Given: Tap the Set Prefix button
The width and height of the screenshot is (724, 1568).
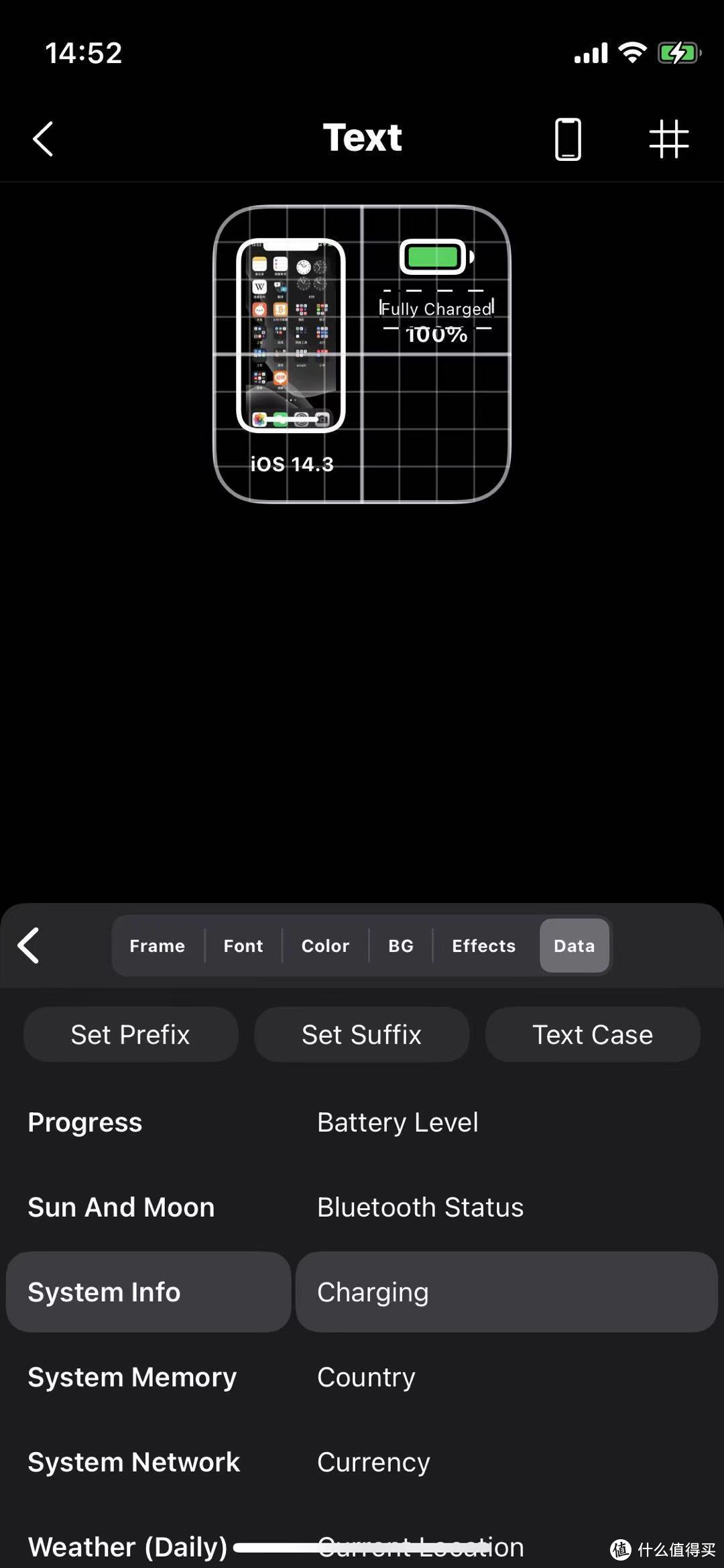Looking at the screenshot, I should coord(131,1034).
